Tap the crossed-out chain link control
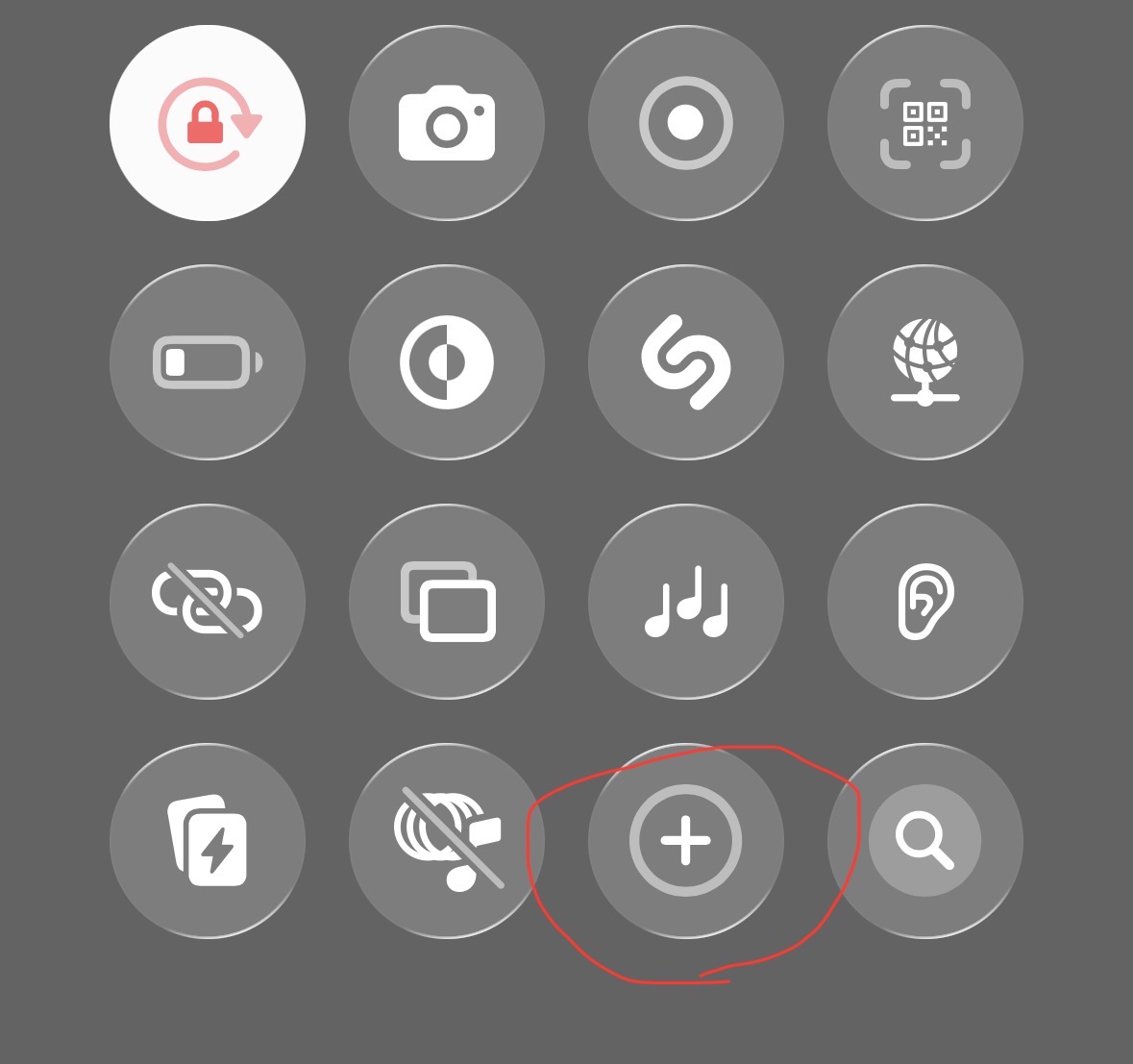Viewport: 1133px width, 1064px height. point(208,602)
